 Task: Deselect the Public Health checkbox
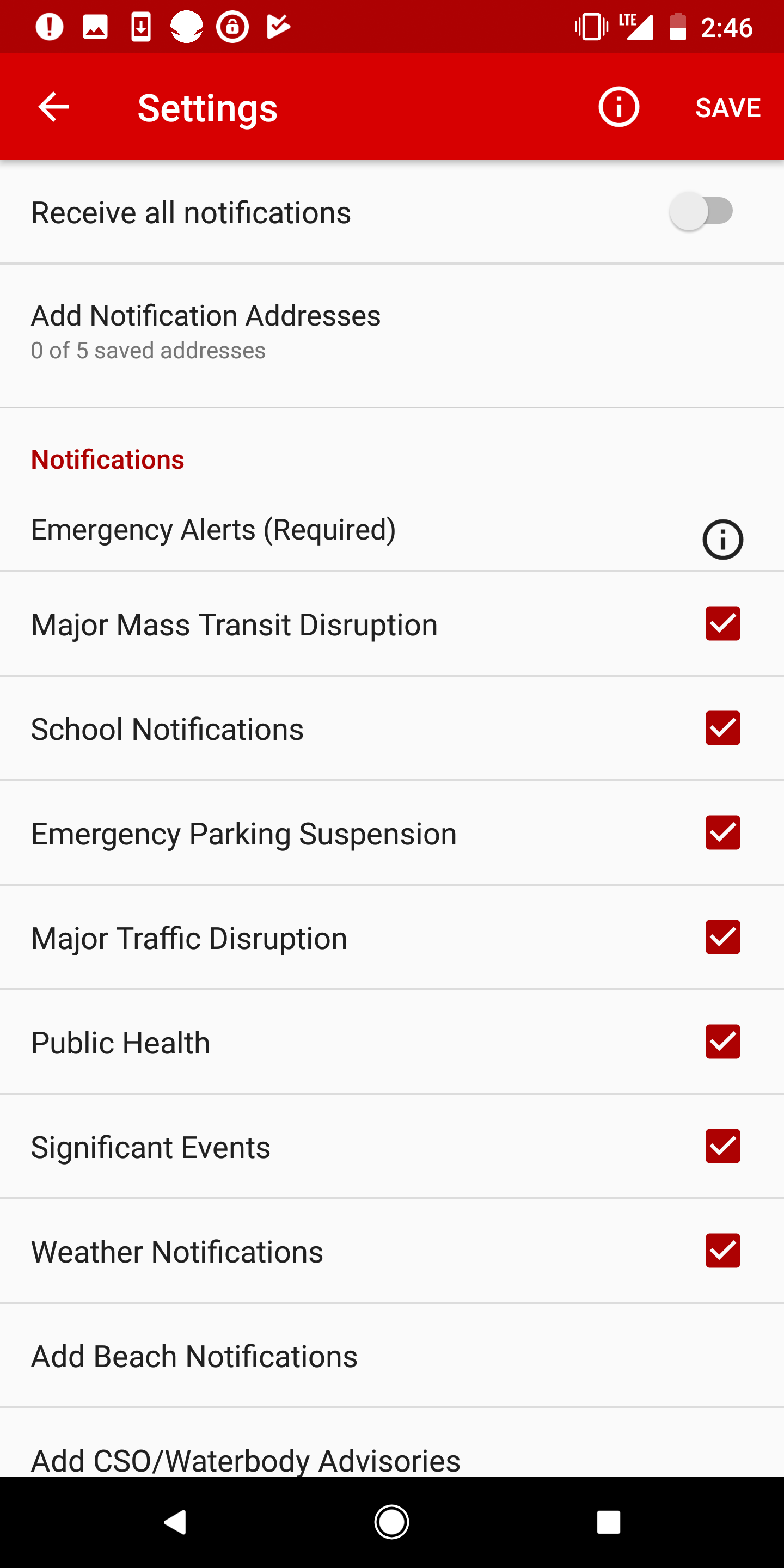pos(722,1042)
